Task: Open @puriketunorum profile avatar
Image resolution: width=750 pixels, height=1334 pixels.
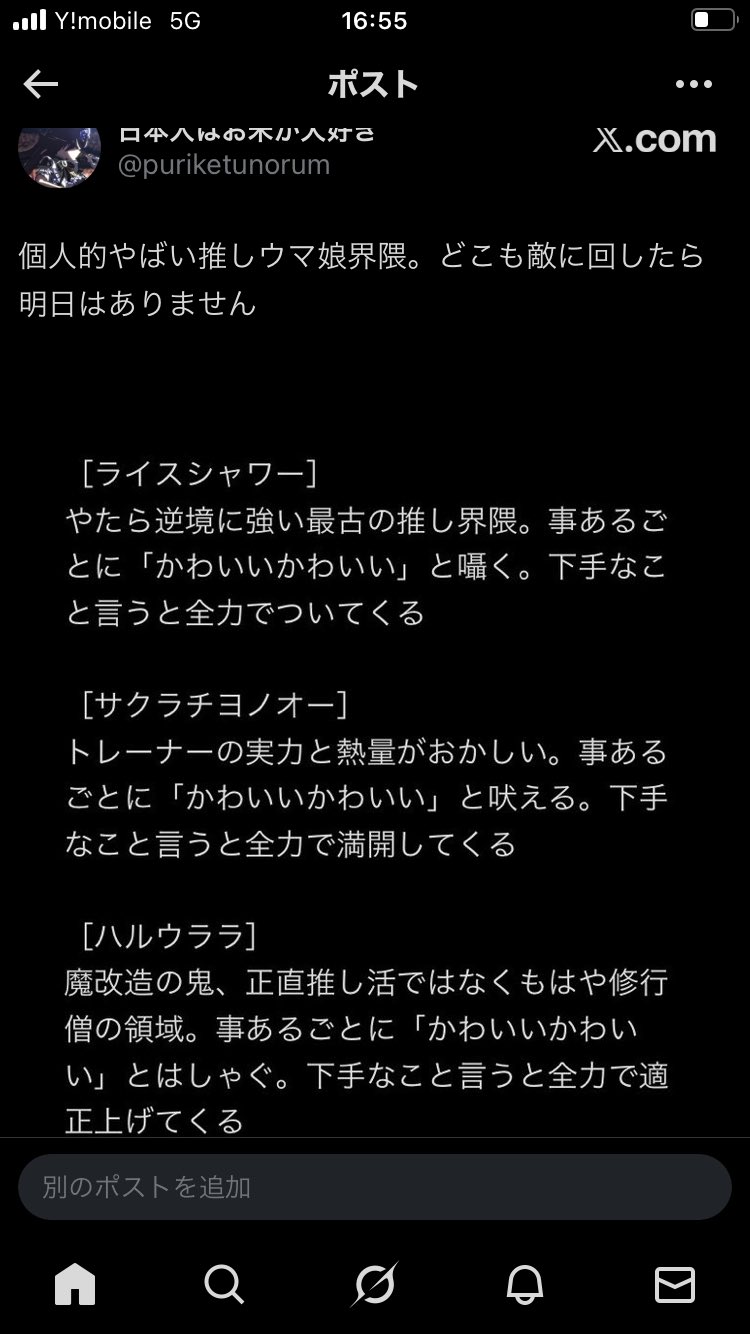Action: [x=60, y=155]
